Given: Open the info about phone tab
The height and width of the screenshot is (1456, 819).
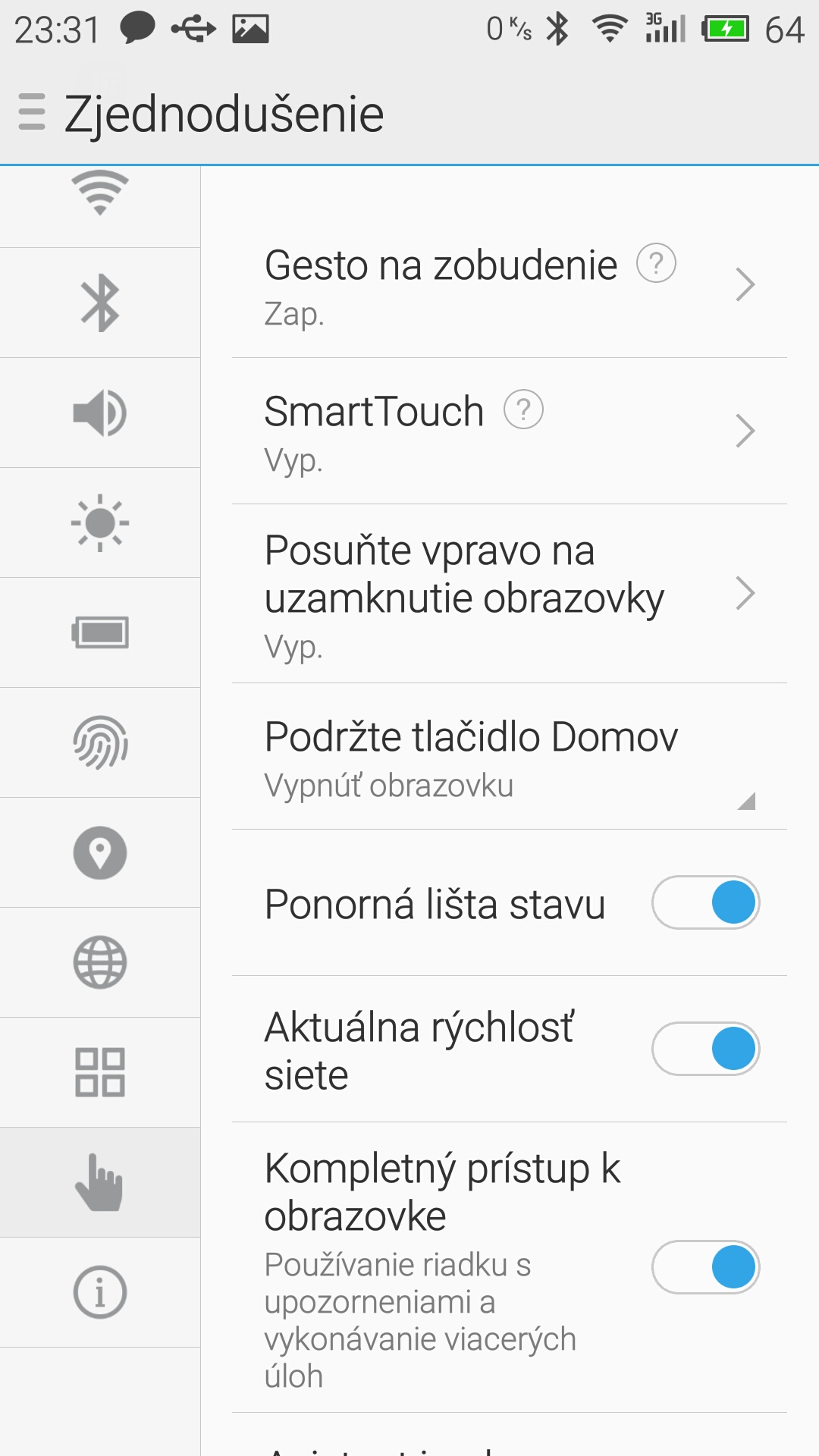Looking at the screenshot, I should coord(100,1292).
